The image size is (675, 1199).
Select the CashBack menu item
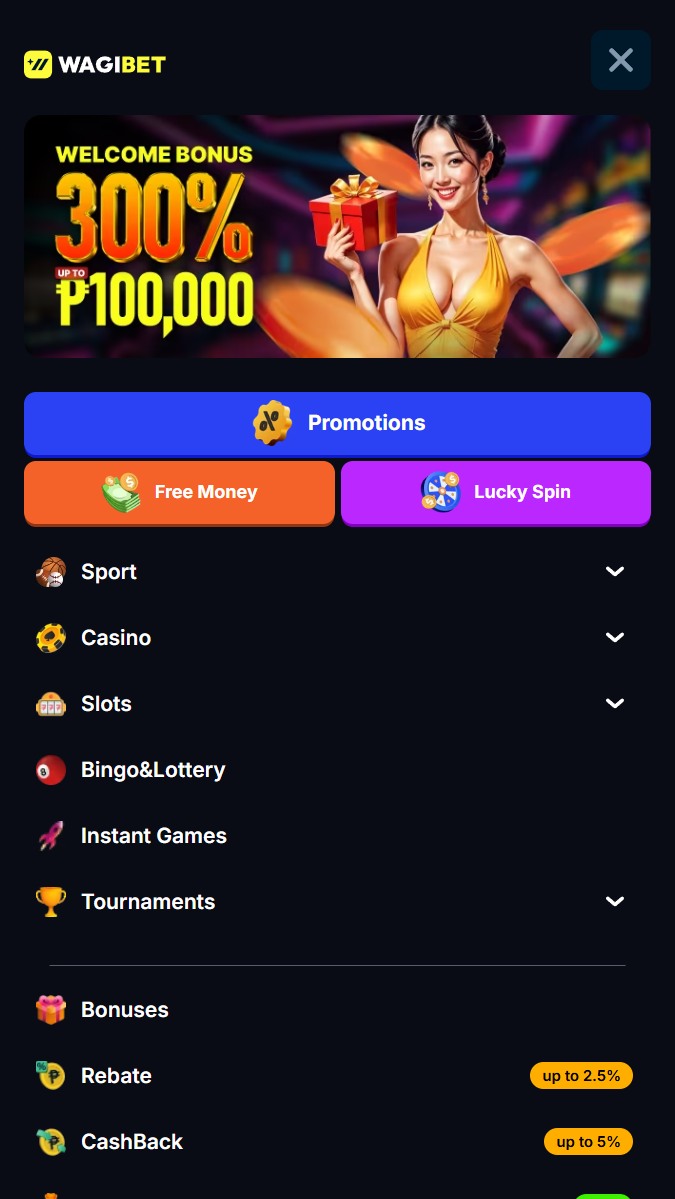pos(131,1142)
